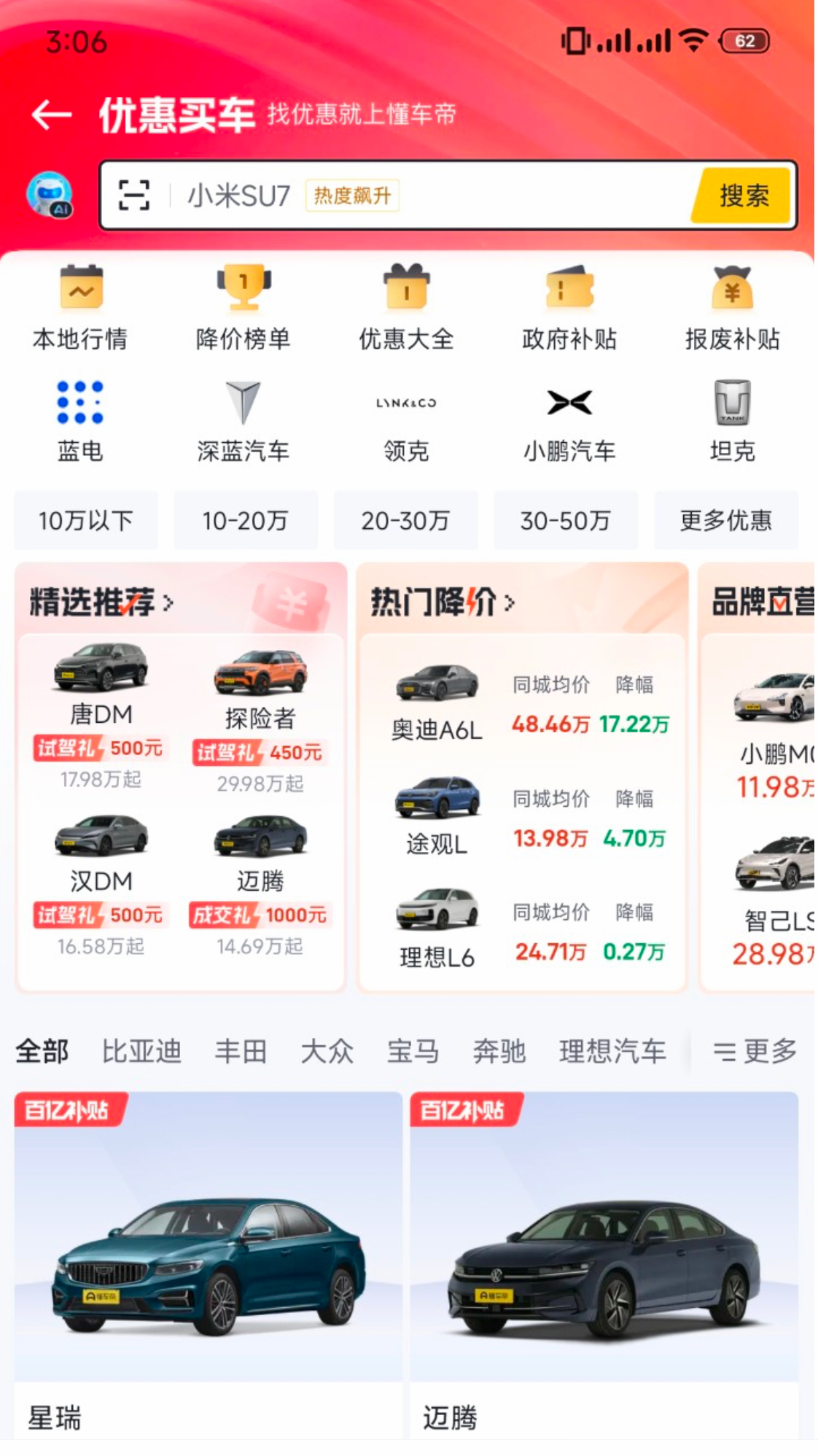Open the AI assistant robot icon
Screen dimensions: 818x1456
click(x=50, y=195)
